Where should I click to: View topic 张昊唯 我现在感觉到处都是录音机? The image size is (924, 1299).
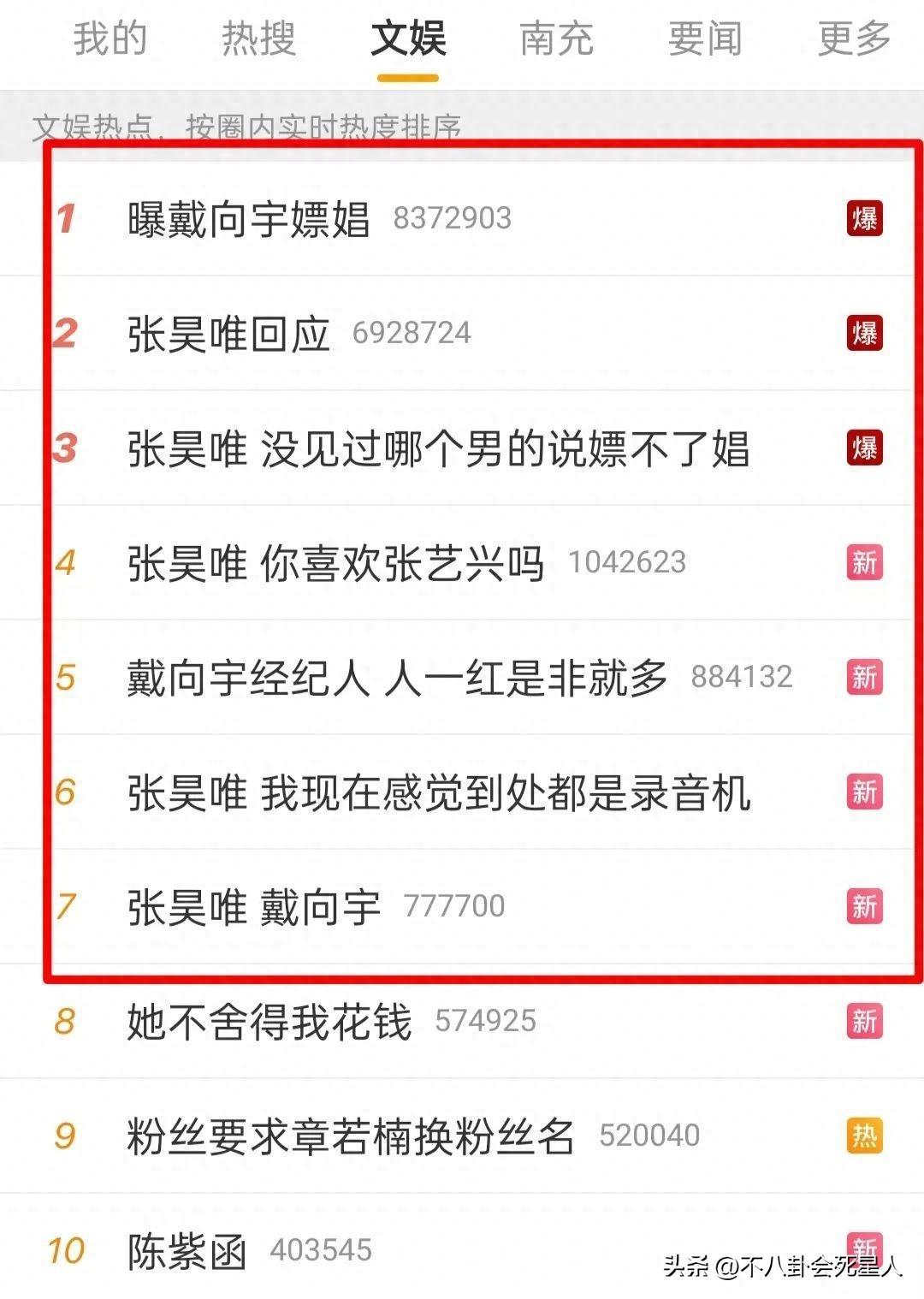click(x=438, y=793)
